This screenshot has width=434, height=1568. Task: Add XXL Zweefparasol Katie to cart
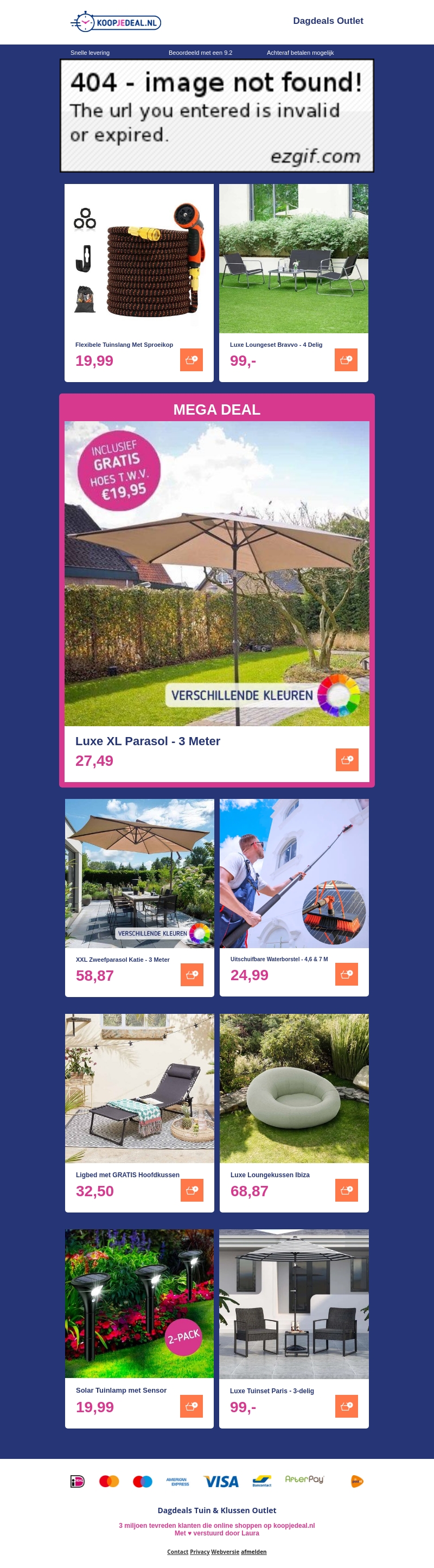(192, 975)
